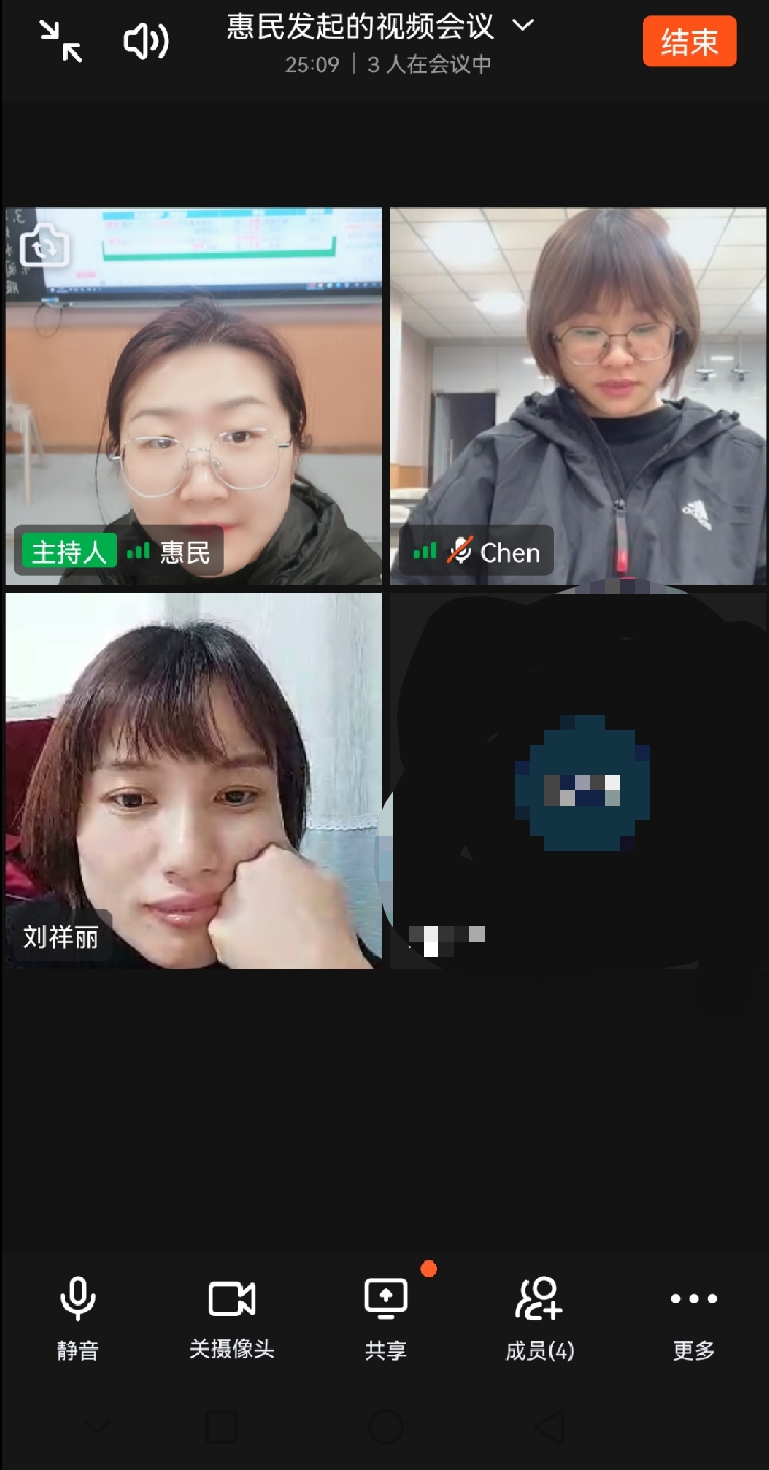The width and height of the screenshot is (769, 1470).
Task: Open 刘祥丽's video tile
Action: (194, 781)
